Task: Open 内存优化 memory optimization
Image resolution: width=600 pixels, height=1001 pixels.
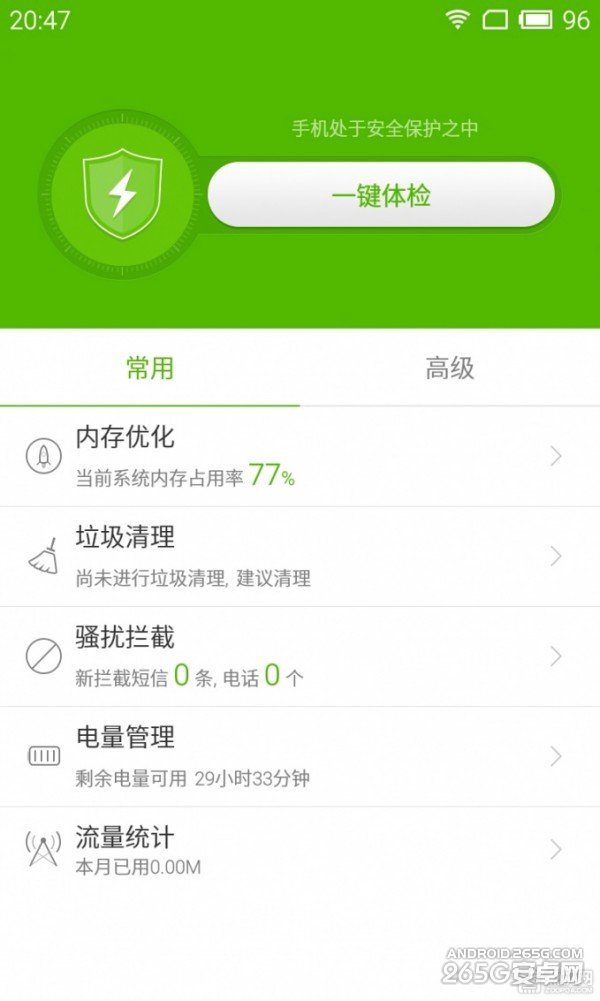Action: (300, 456)
